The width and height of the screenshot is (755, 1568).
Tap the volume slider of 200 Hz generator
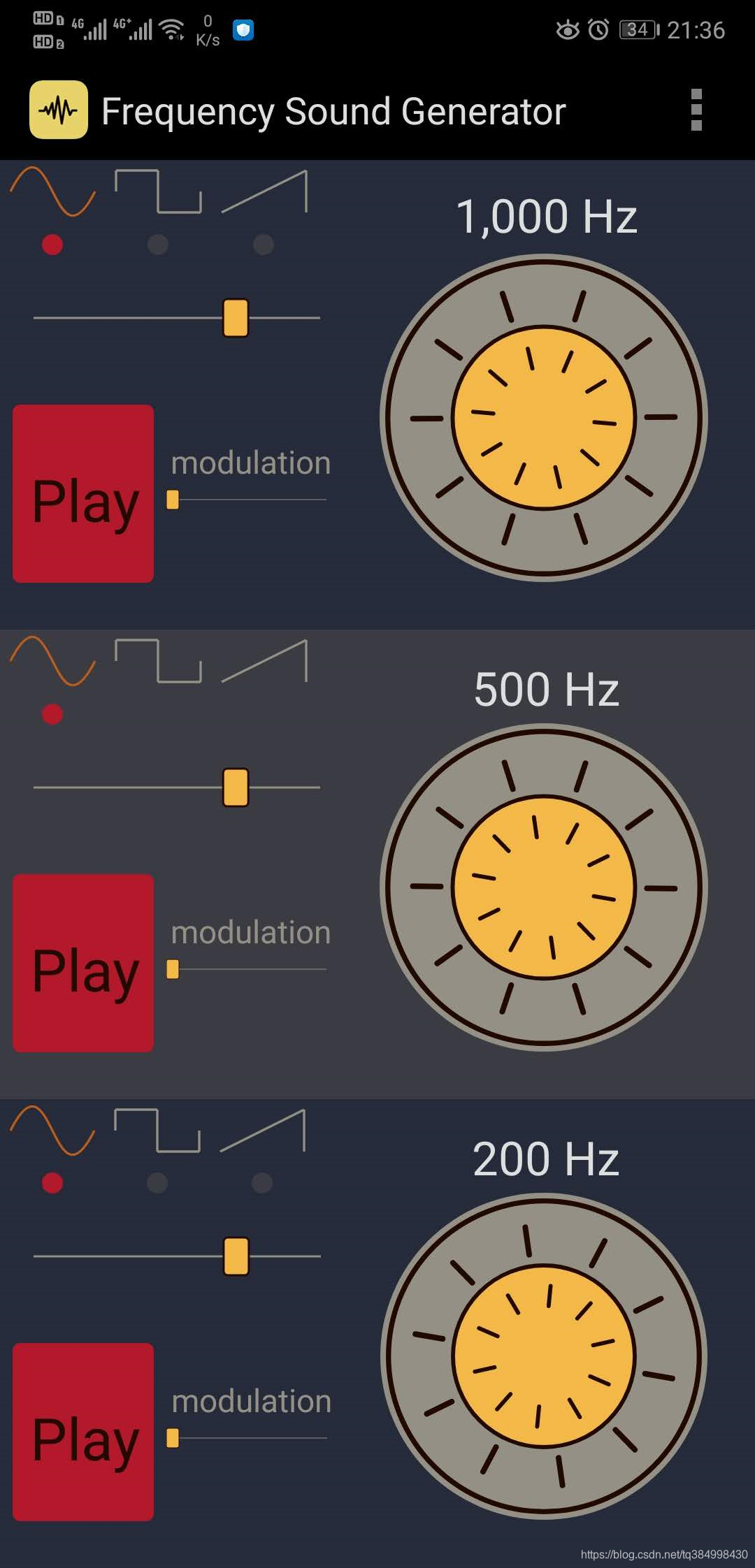[236, 1256]
